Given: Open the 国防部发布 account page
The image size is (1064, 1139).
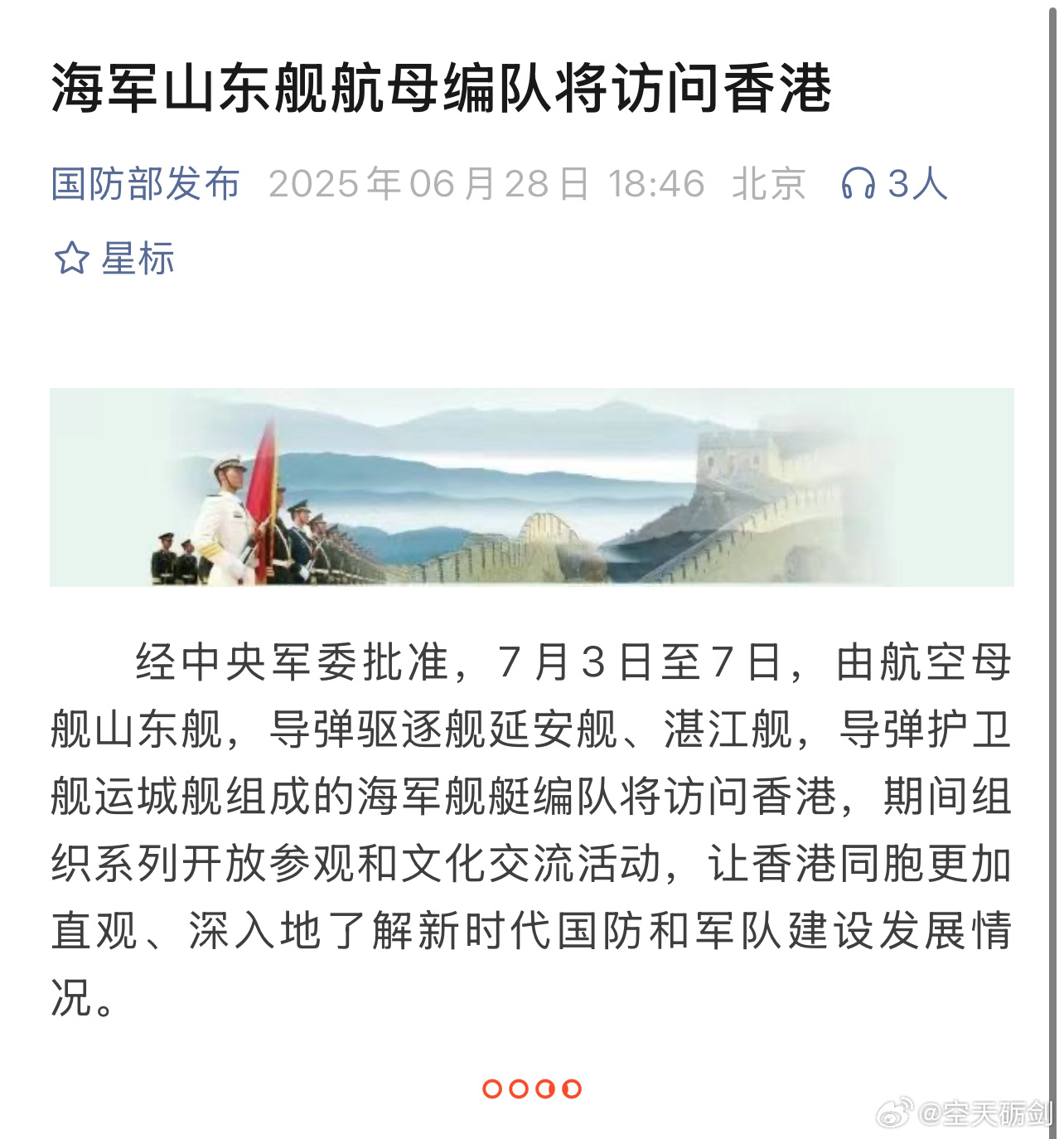Looking at the screenshot, I should tap(145, 183).
